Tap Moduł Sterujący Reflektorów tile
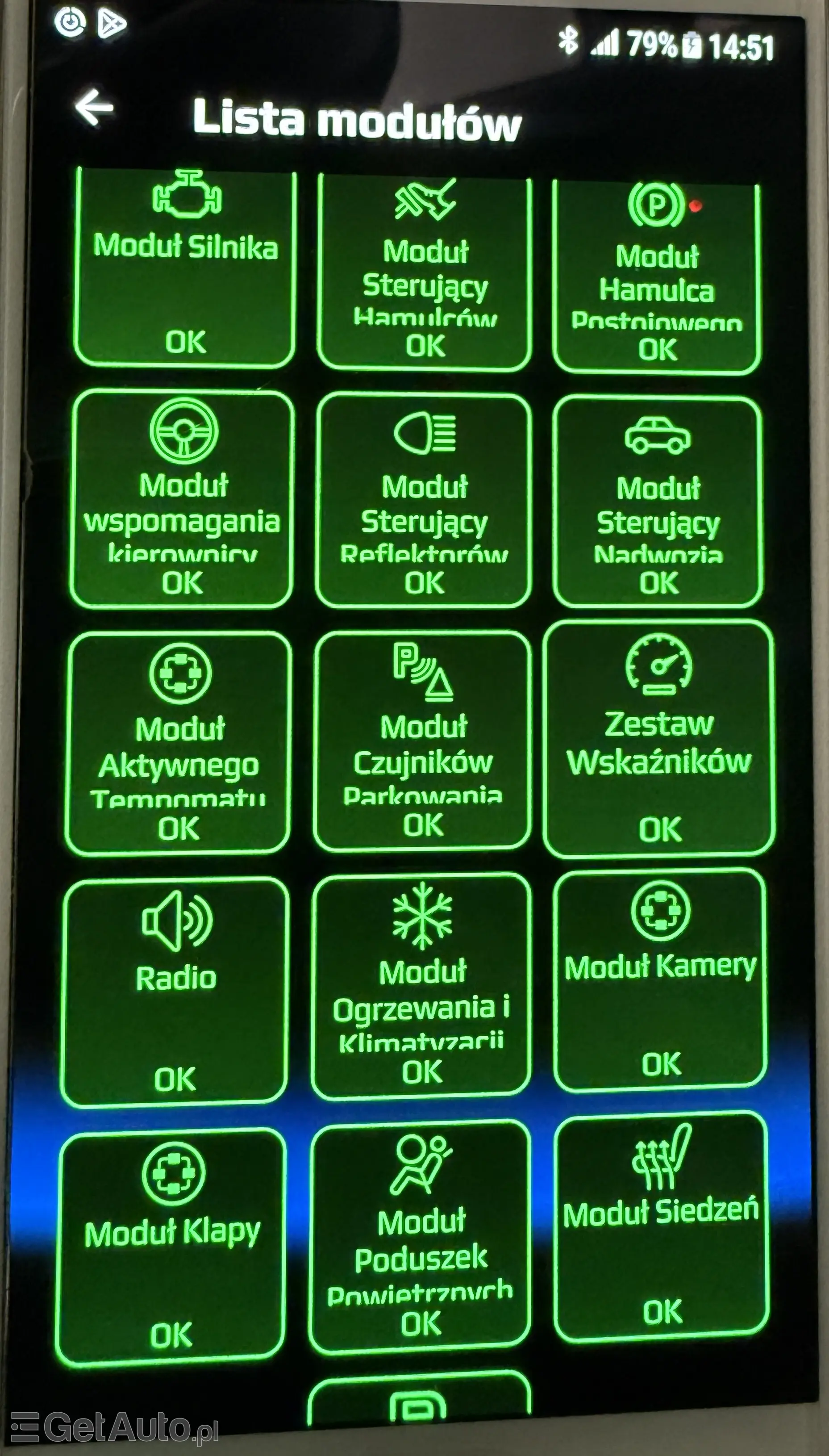The width and height of the screenshot is (829, 1456). click(424, 501)
